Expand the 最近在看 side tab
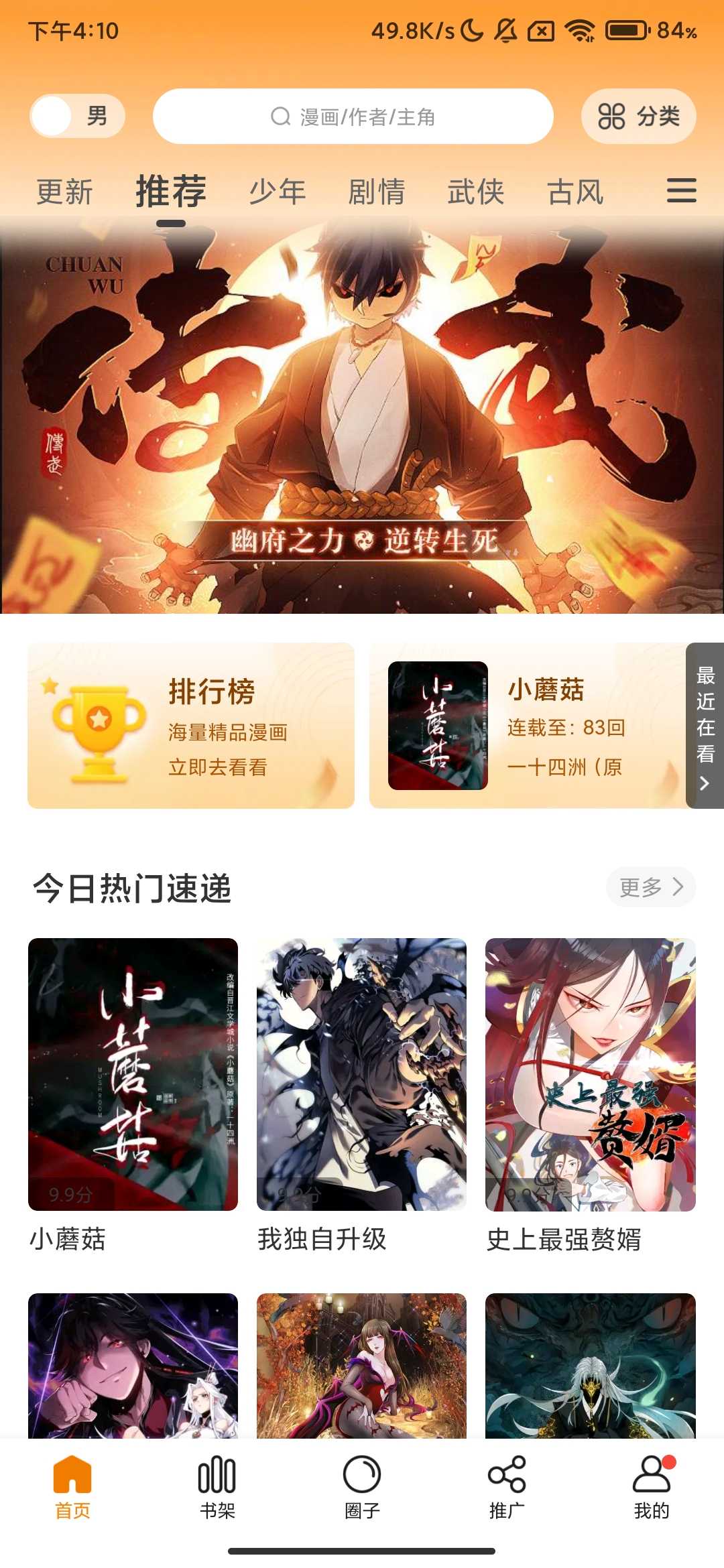This screenshot has width=724, height=1568. point(705,726)
